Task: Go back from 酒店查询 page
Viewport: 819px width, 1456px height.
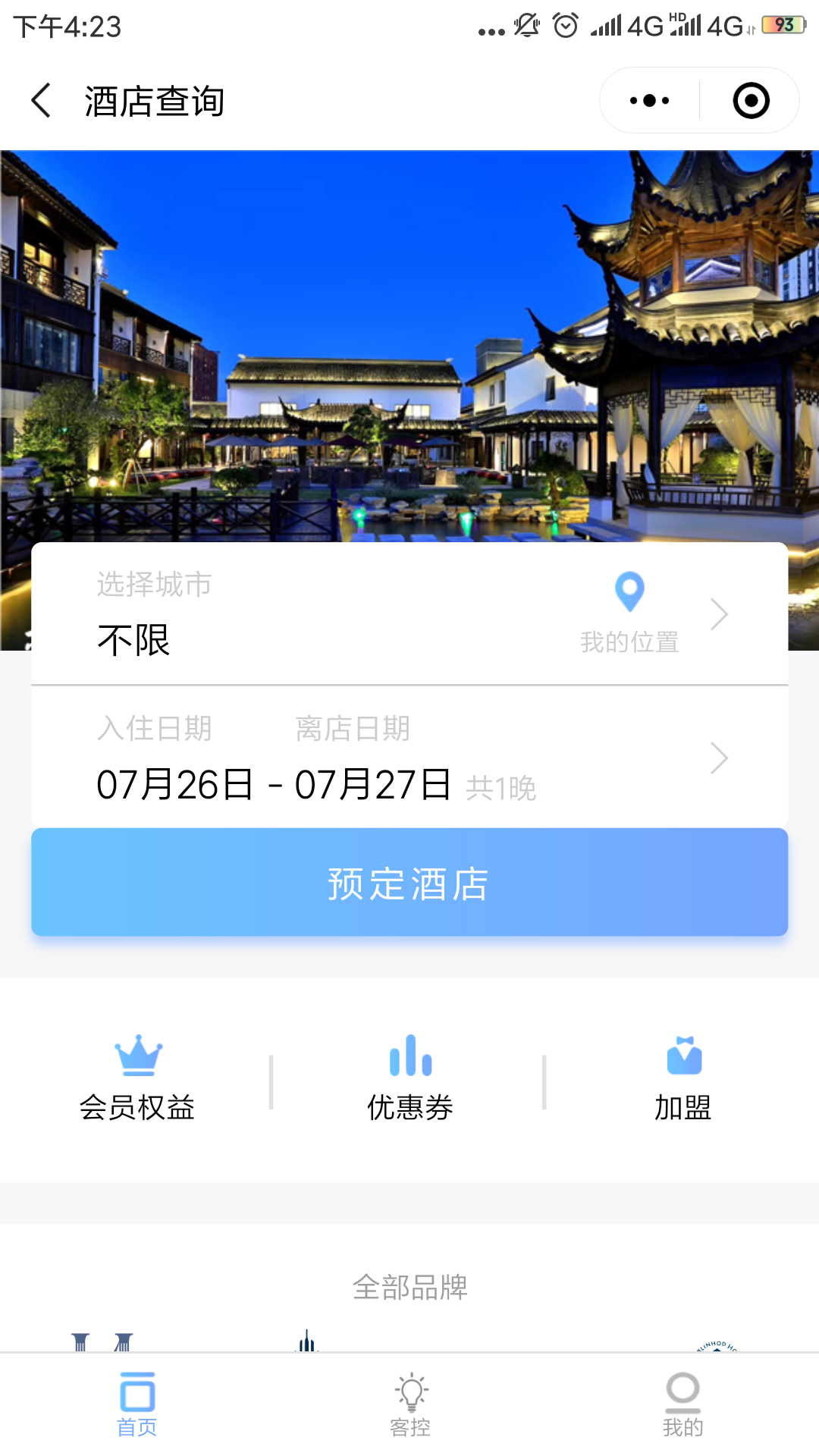Action: coord(42,101)
